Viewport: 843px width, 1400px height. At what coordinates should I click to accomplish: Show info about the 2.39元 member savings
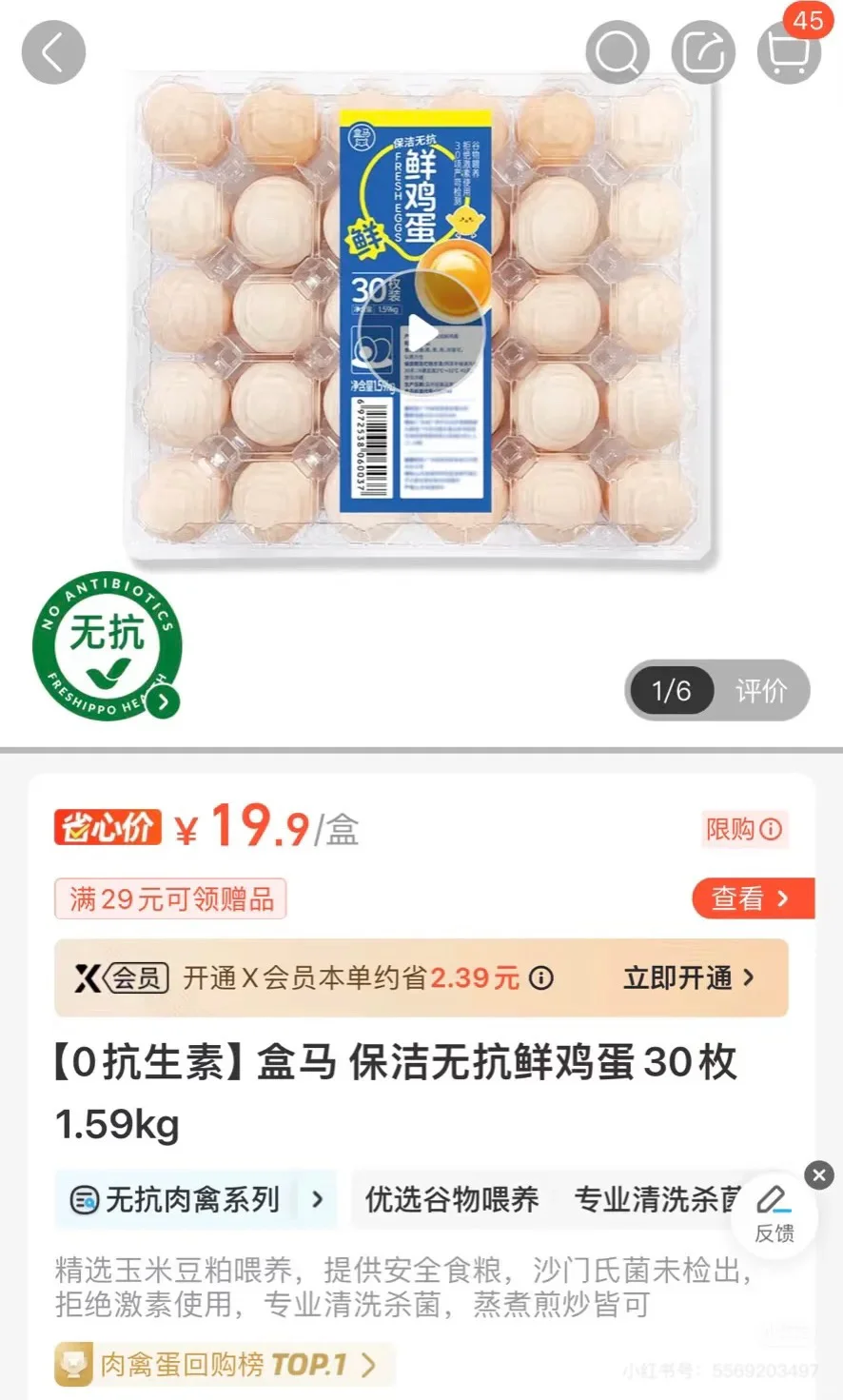pos(541,978)
